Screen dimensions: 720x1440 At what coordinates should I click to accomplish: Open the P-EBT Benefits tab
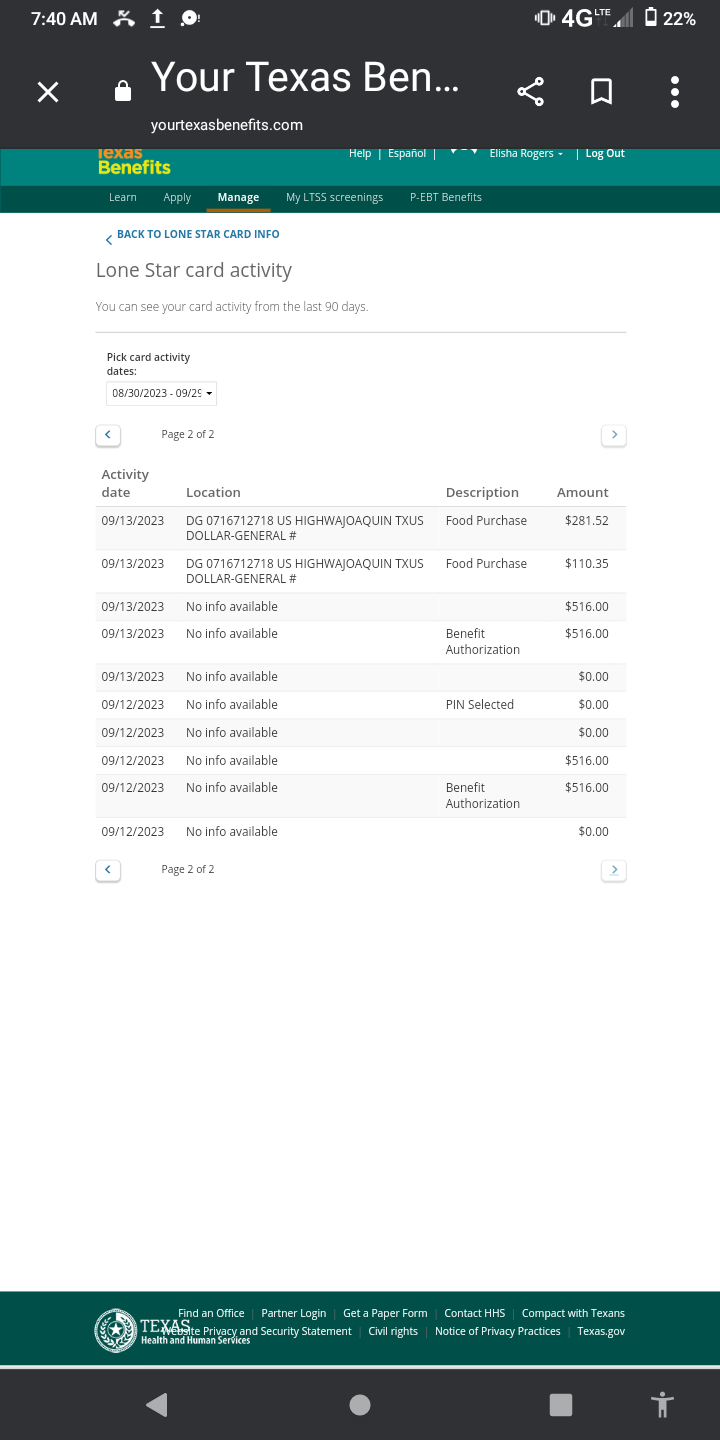coord(446,197)
